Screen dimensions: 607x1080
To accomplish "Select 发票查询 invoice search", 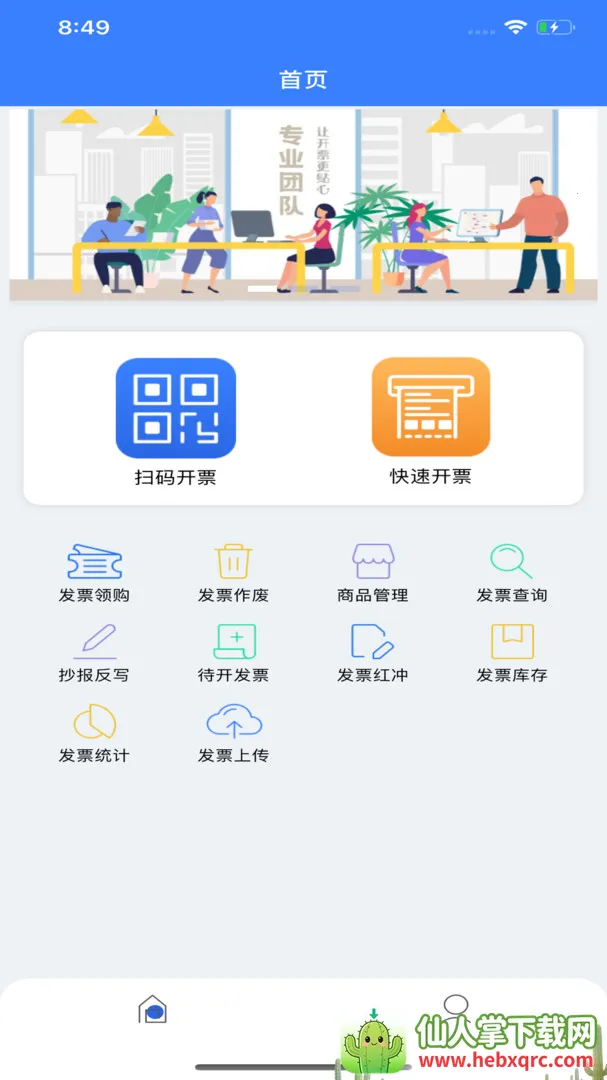I will [x=511, y=572].
